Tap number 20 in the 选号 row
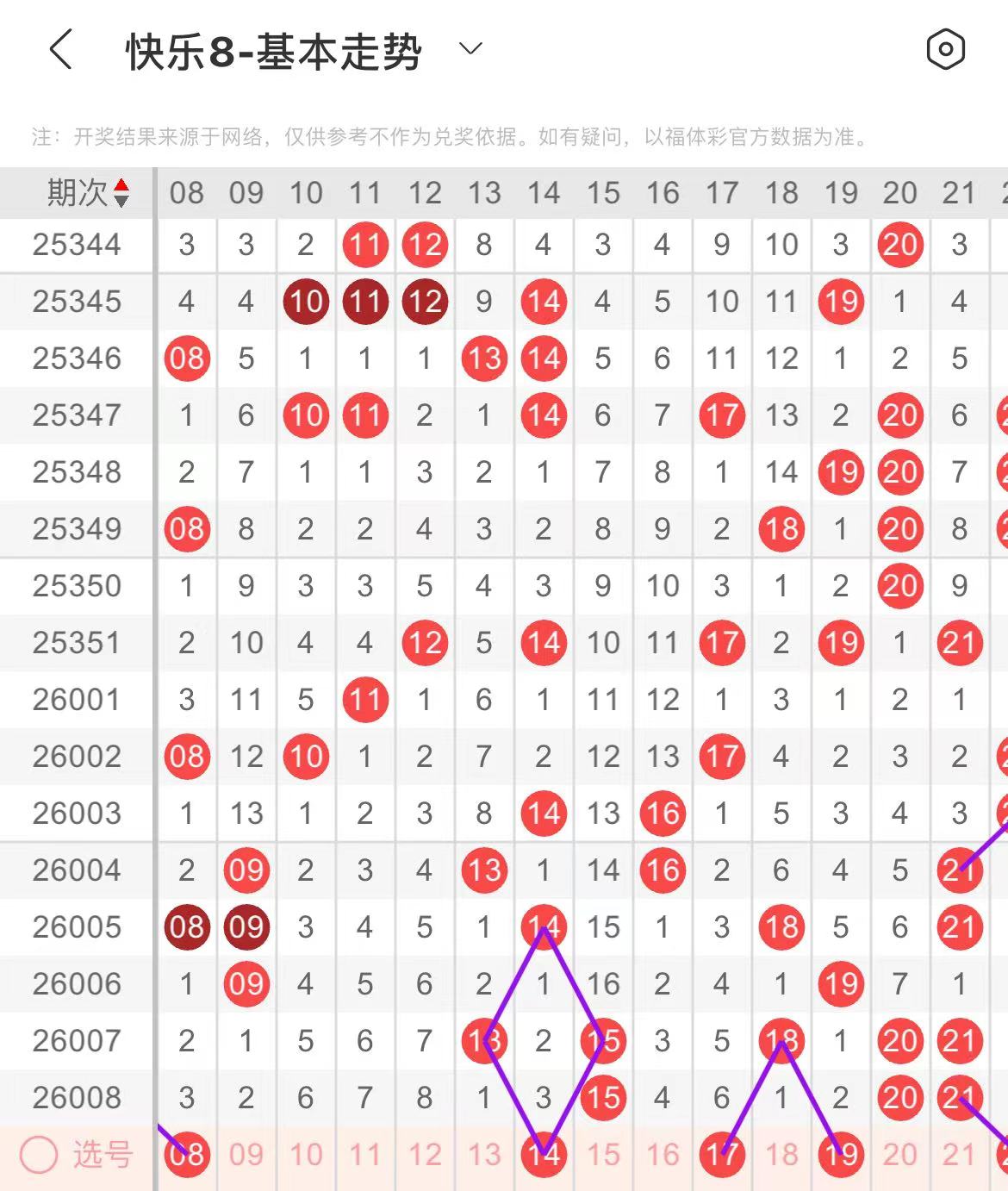Screen dimensions: 1008x1191 tap(900, 1155)
